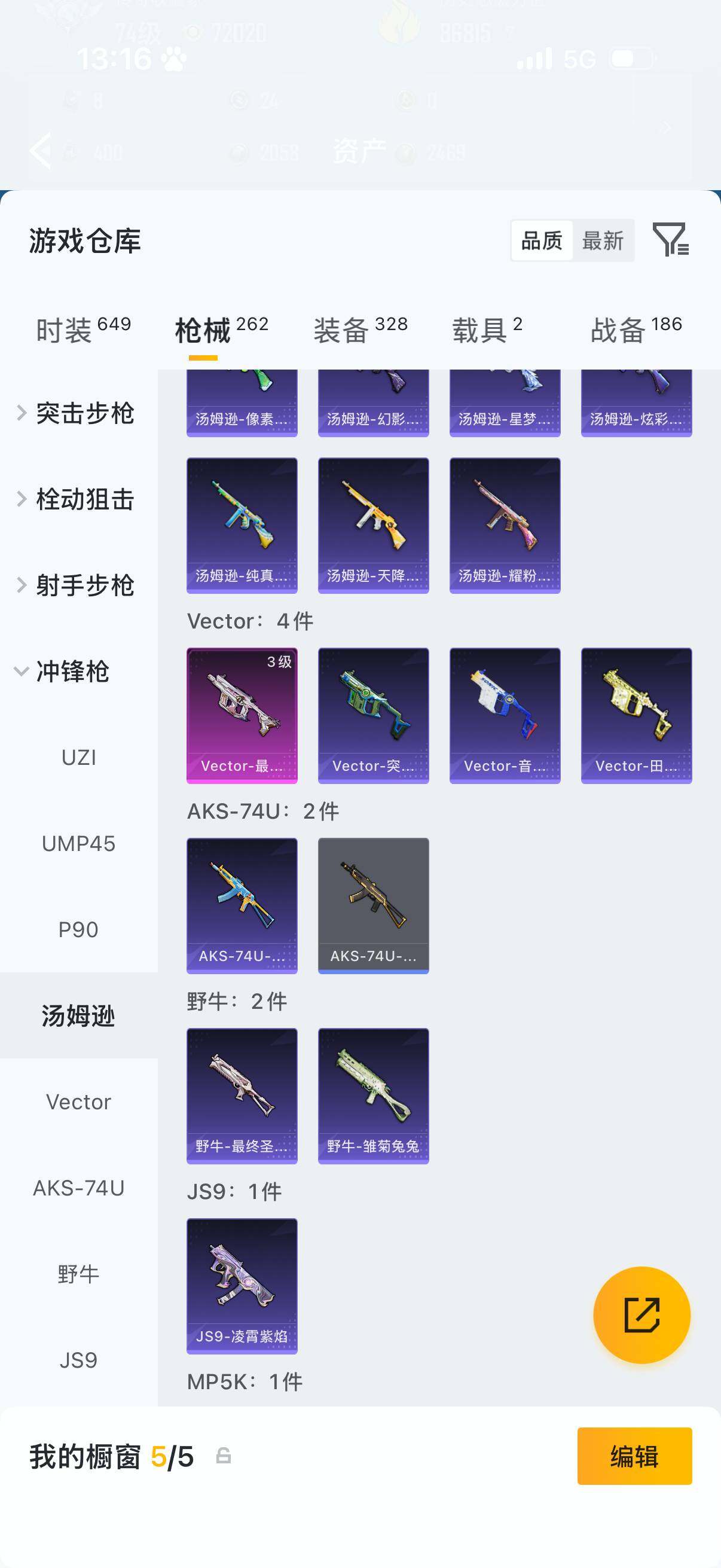Open the filter funnel icon

(x=670, y=239)
